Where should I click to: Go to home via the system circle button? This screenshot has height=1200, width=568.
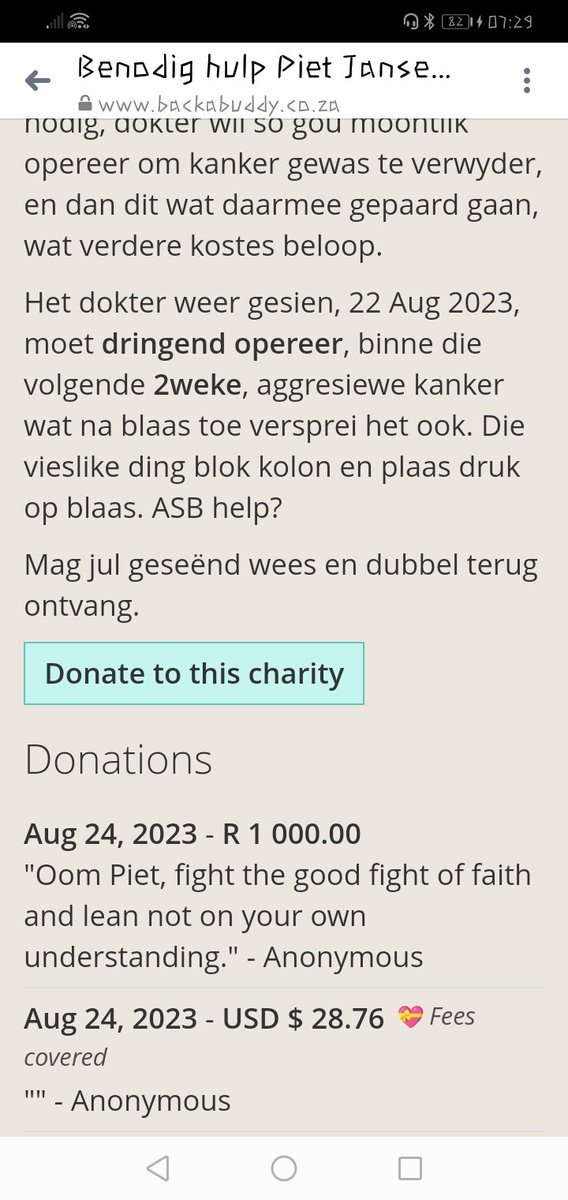[x=284, y=1167]
